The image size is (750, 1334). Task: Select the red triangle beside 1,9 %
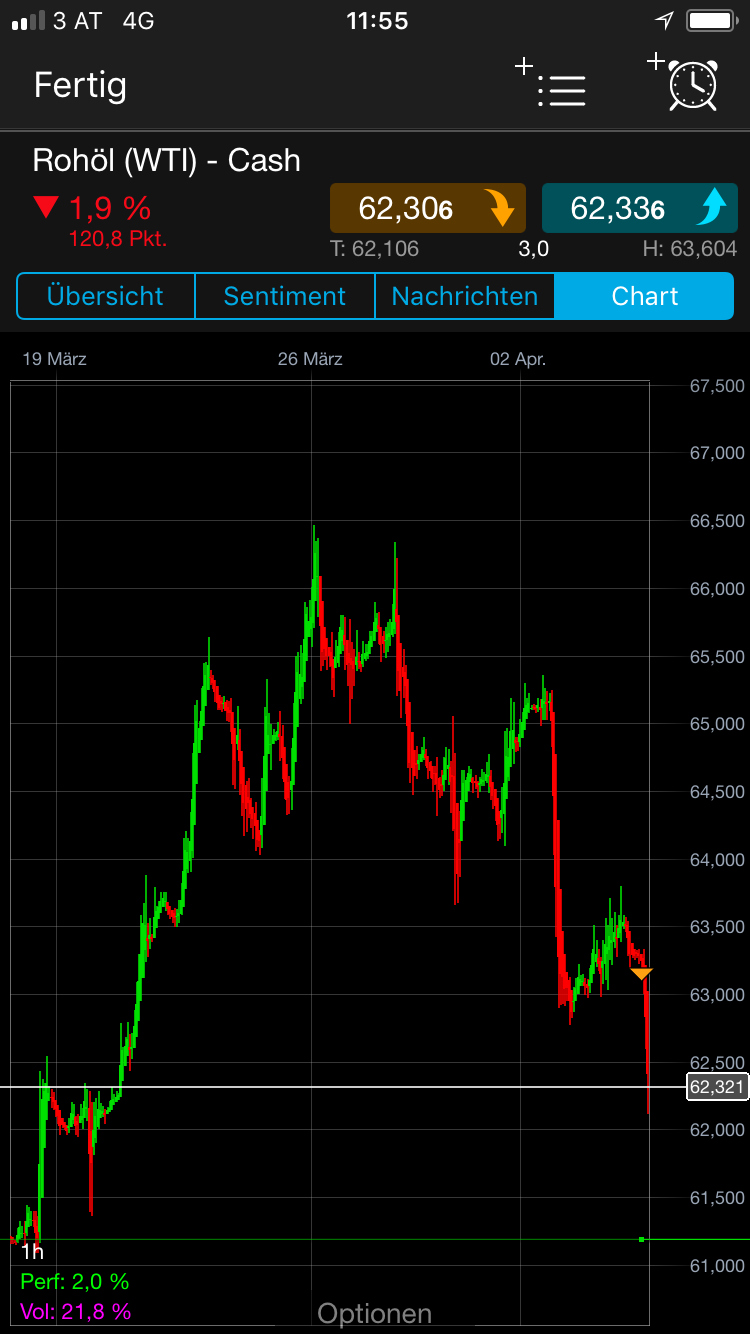[43, 207]
